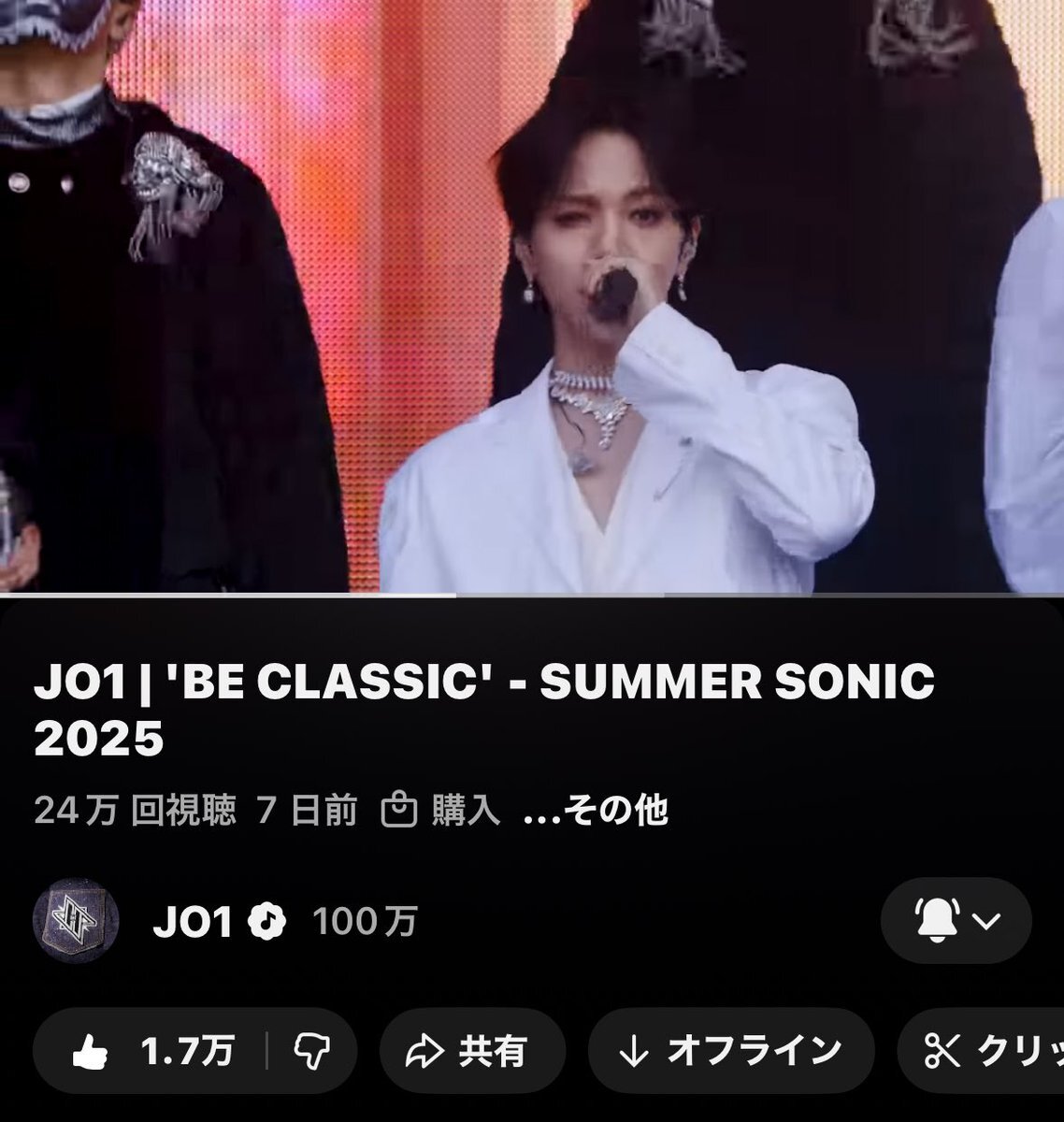This screenshot has width=1064, height=1122.
Task: Expand description via …その他
Action: 597,811
